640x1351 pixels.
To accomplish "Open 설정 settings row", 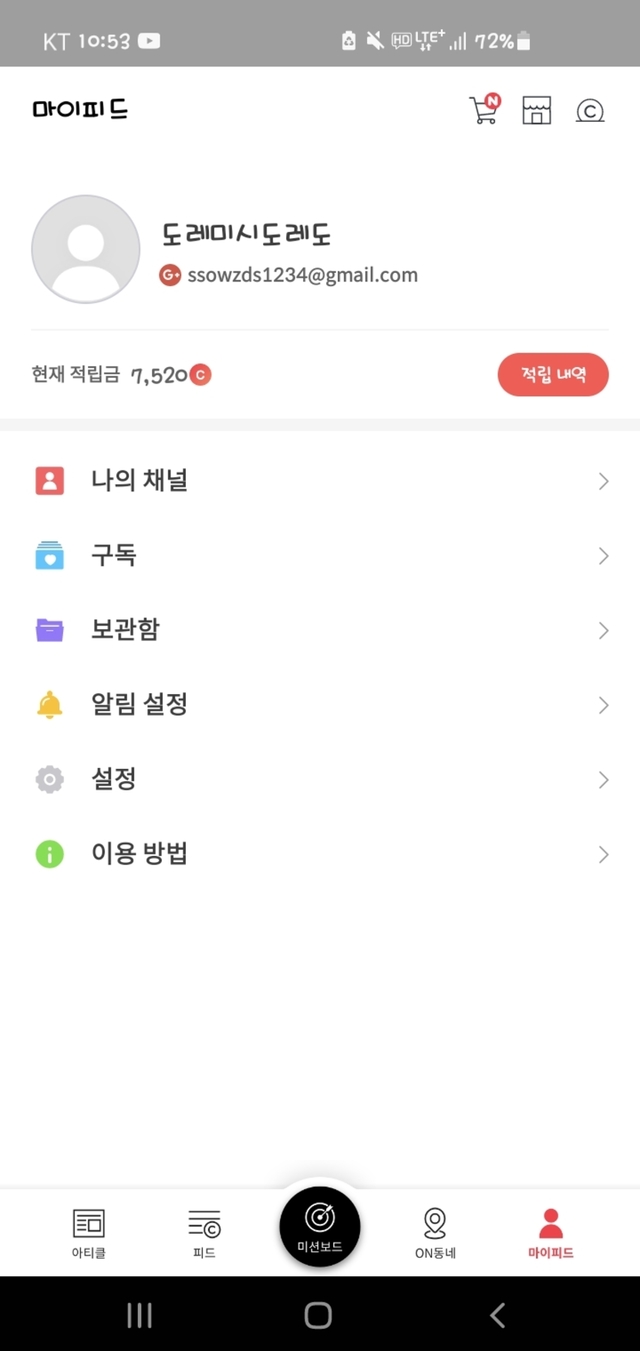I will click(x=320, y=779).
